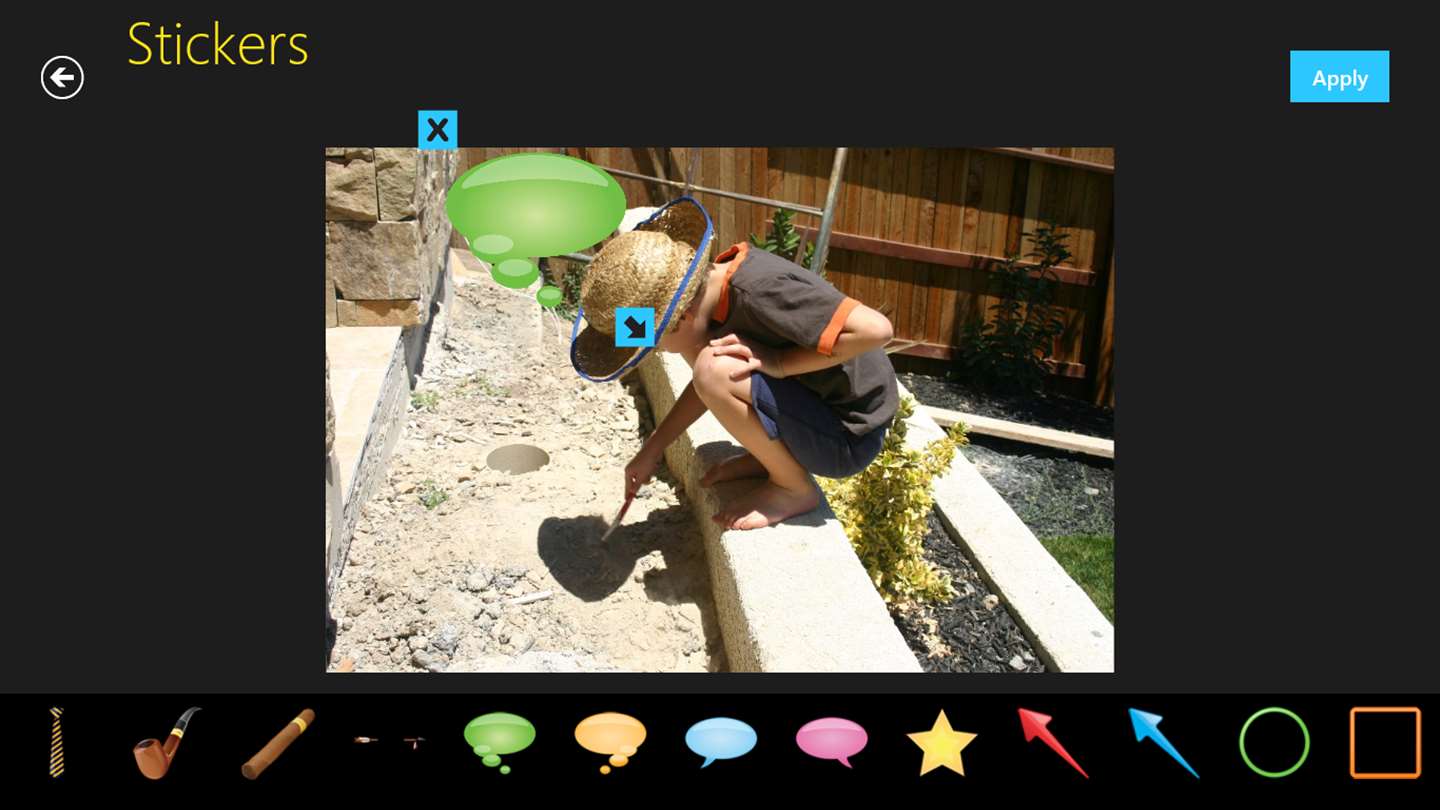The height and width of the screenshot is (810, 1440).
Task: Choose the pink speech bubble sticker
Action: pyautogui.click(x=832, y=742)
